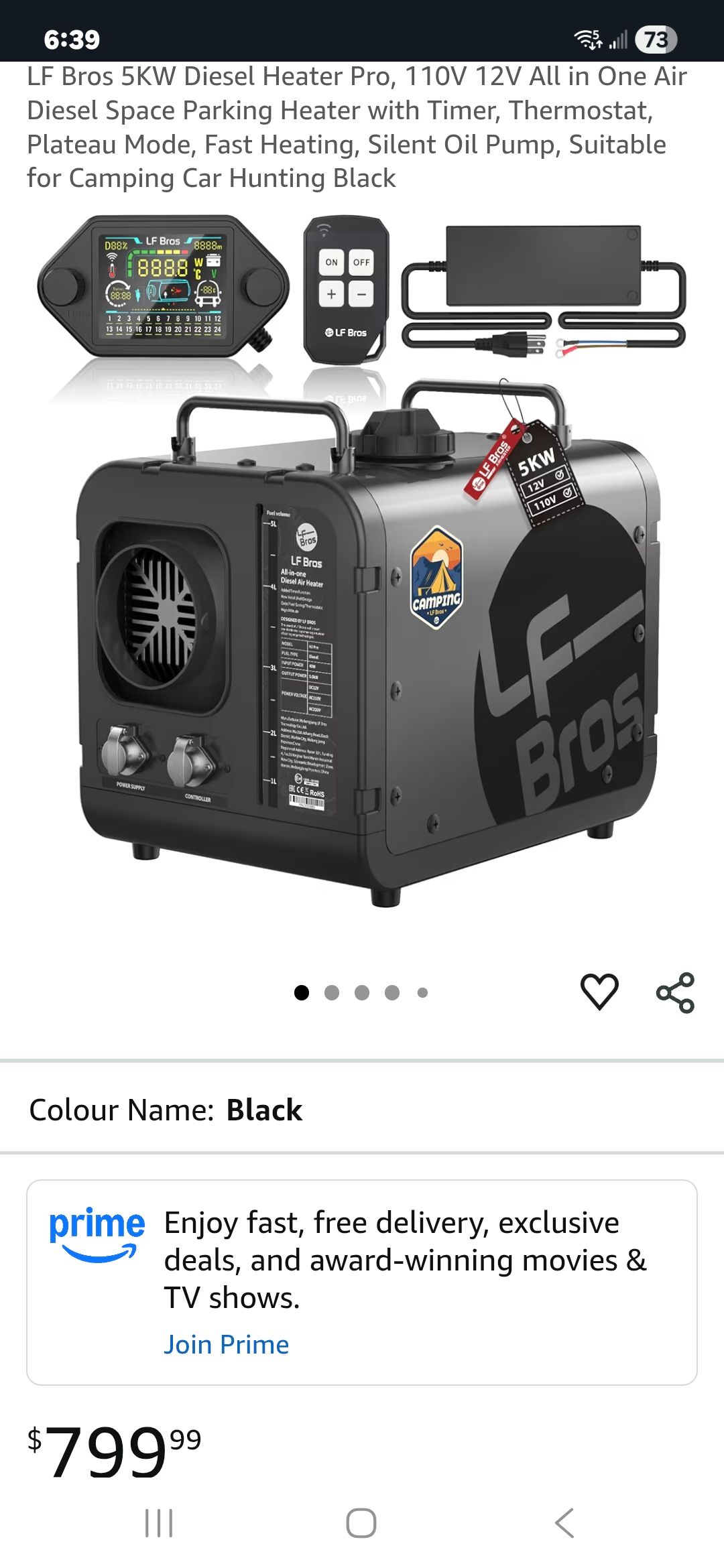
Task: Select the first image carousel dot
Action: point(303,991)
